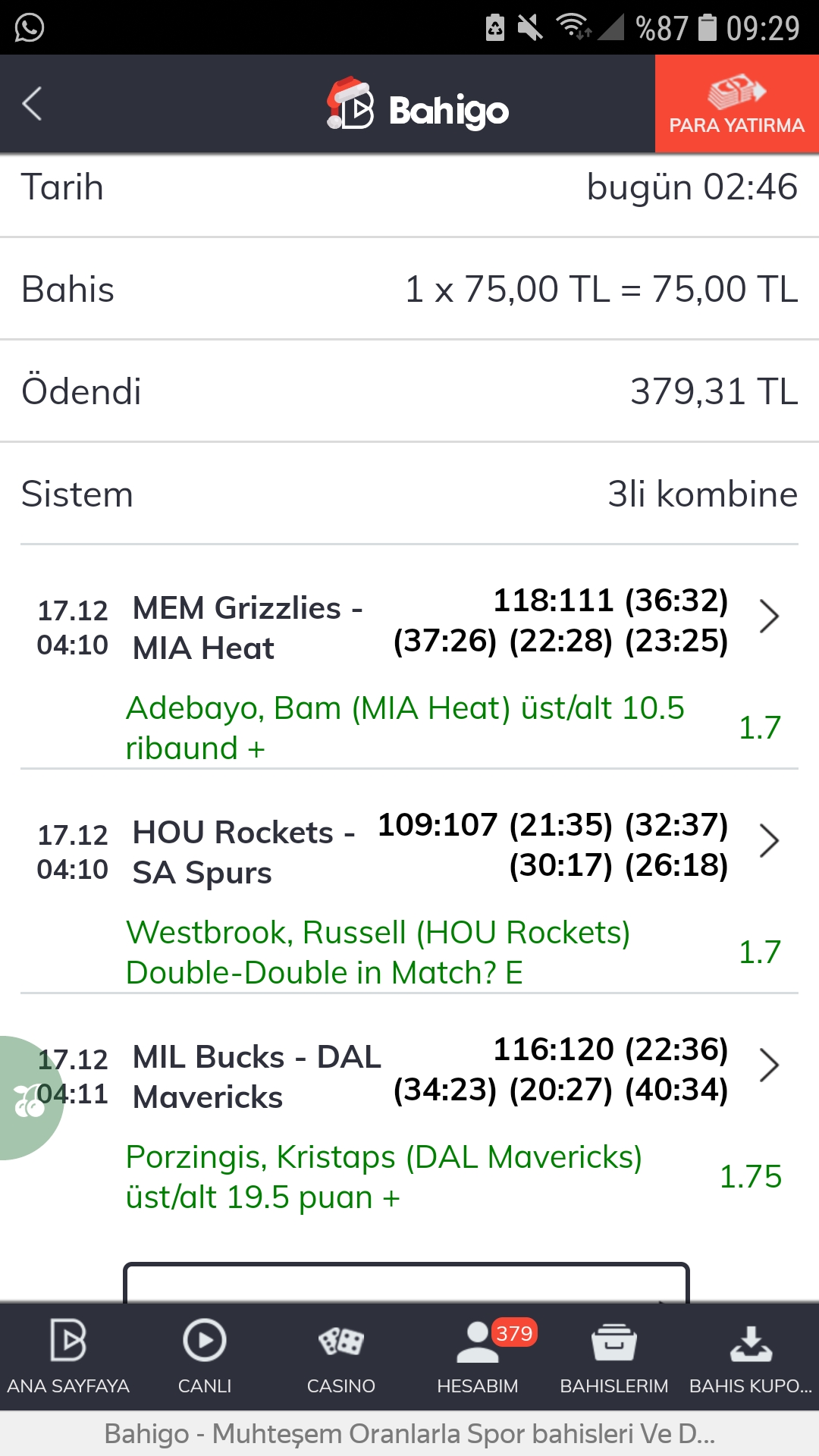Open the BAHIS KUPO... coupon tab

[751, 1357]
